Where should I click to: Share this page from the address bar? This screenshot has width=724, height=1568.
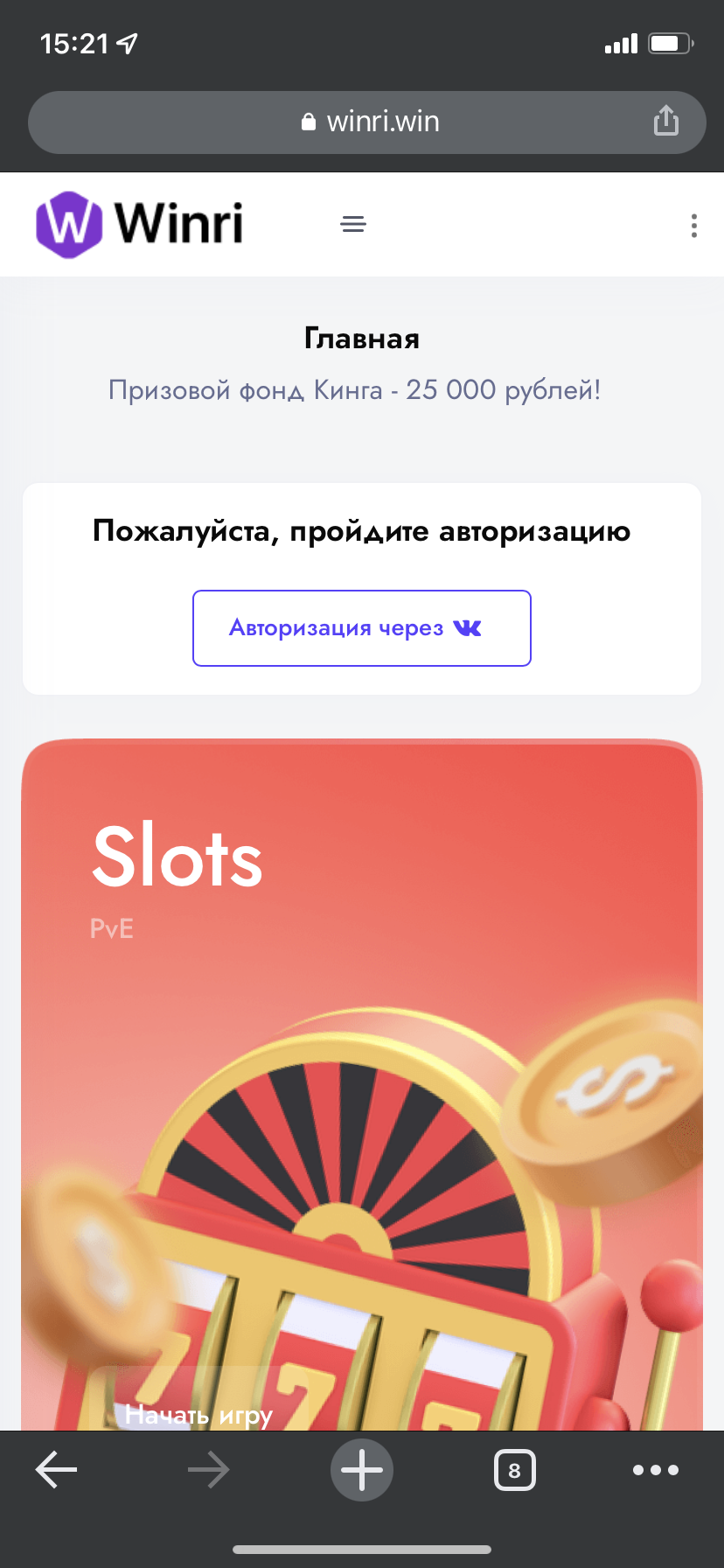666,122
